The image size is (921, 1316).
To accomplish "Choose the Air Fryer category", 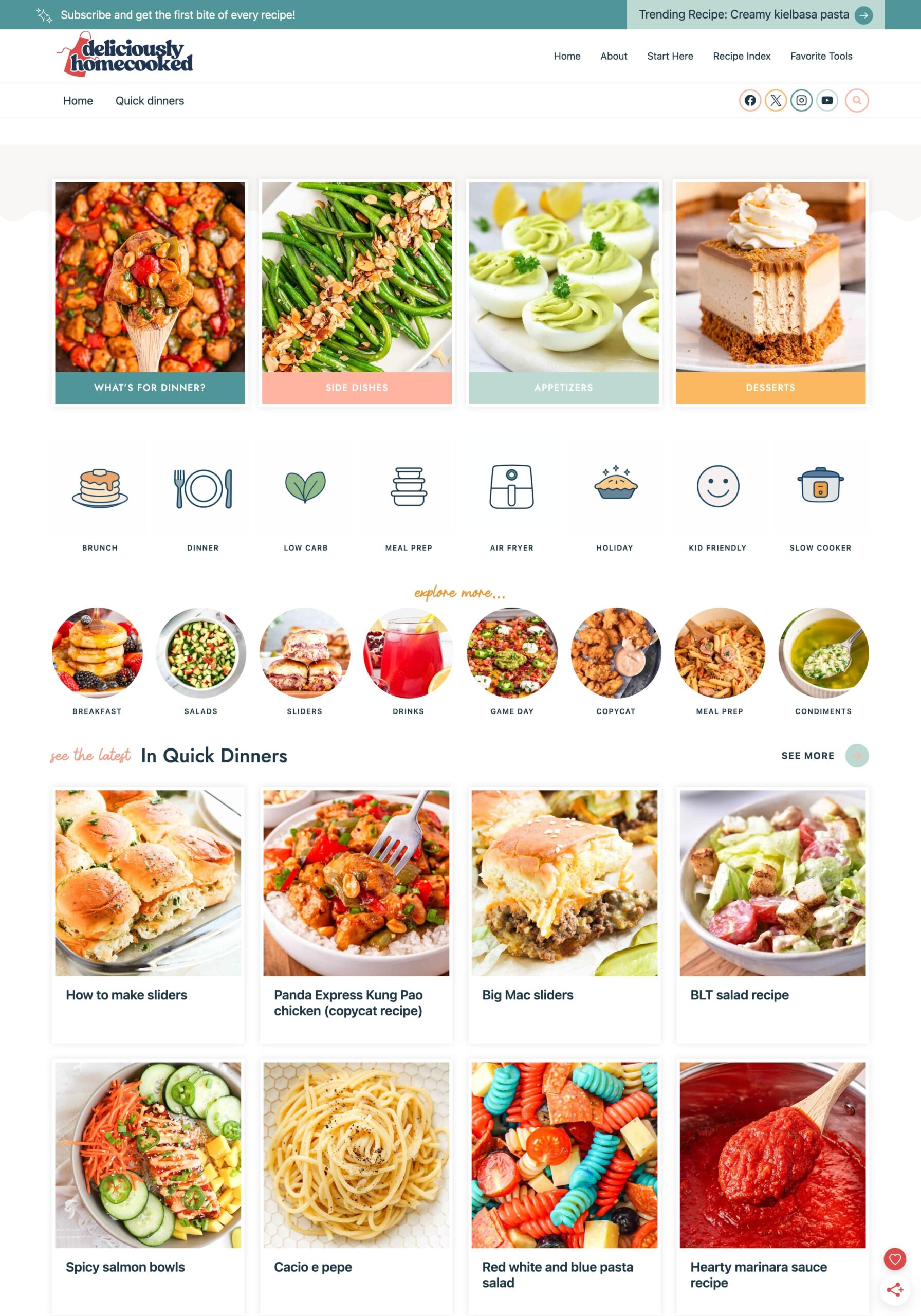I will [x=511, y=499].
